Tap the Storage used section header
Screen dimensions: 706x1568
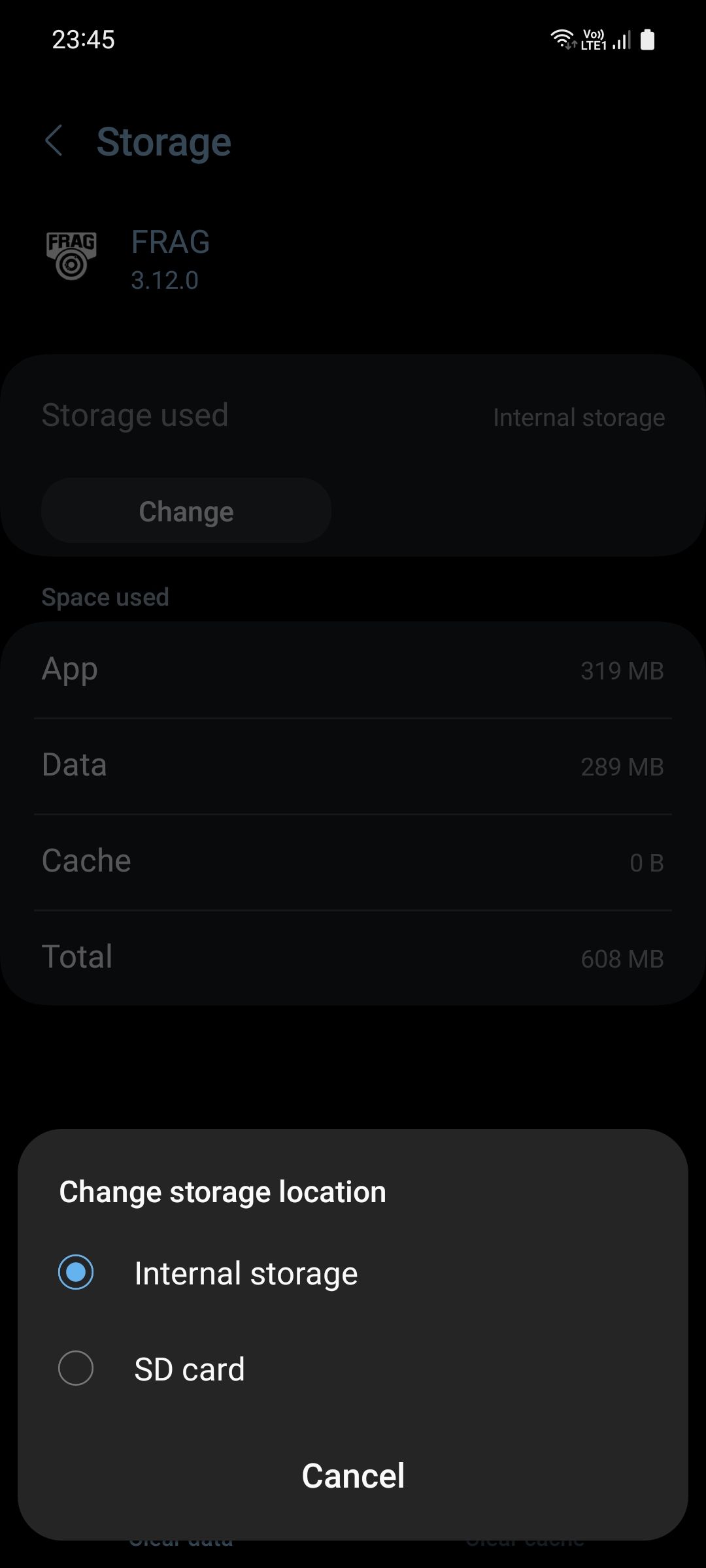pos(135,415)
